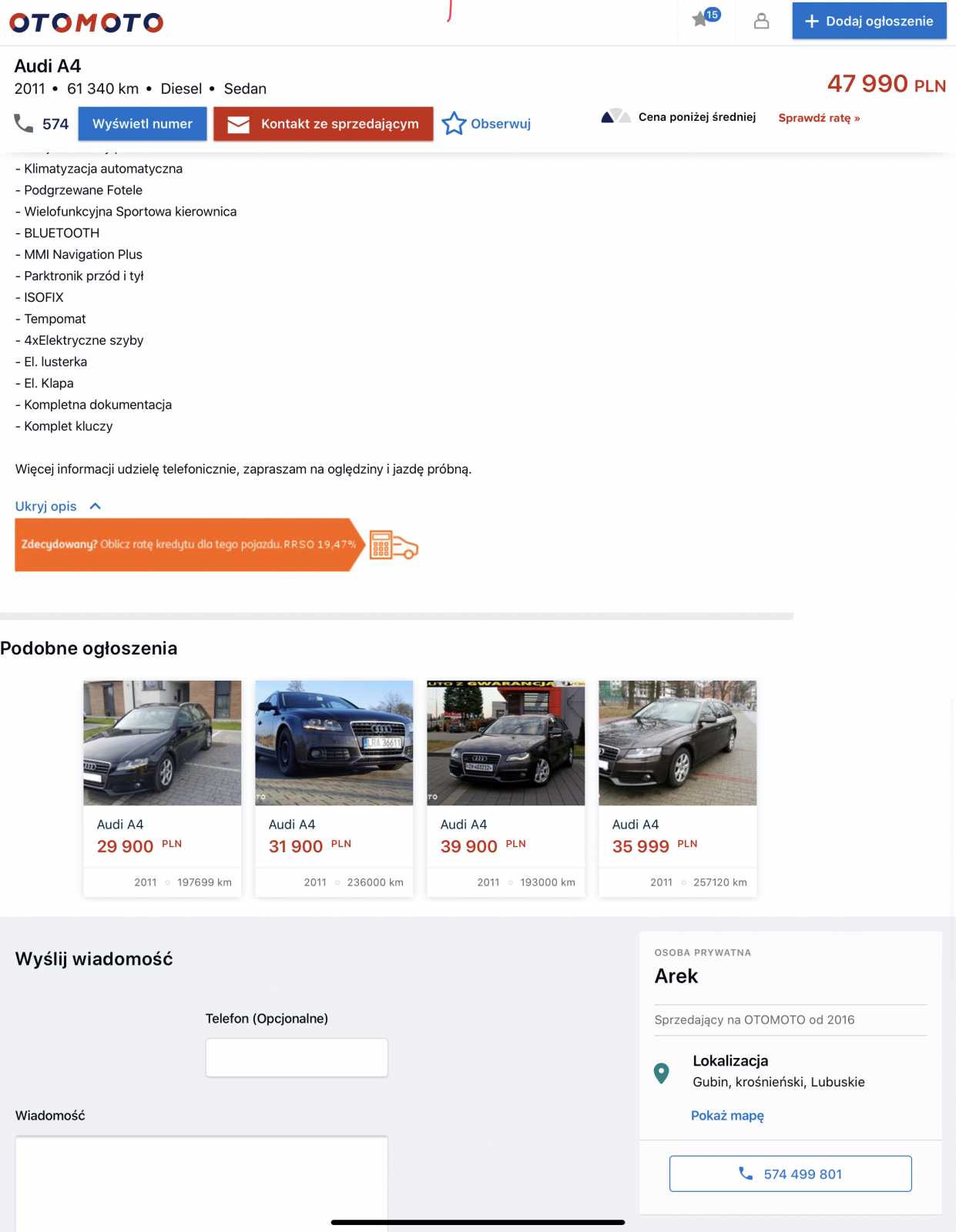Screen dimensions: 956x1232
Task: Open Audi A4 listing priced 39 900 PLN
Action: point(505,787)
